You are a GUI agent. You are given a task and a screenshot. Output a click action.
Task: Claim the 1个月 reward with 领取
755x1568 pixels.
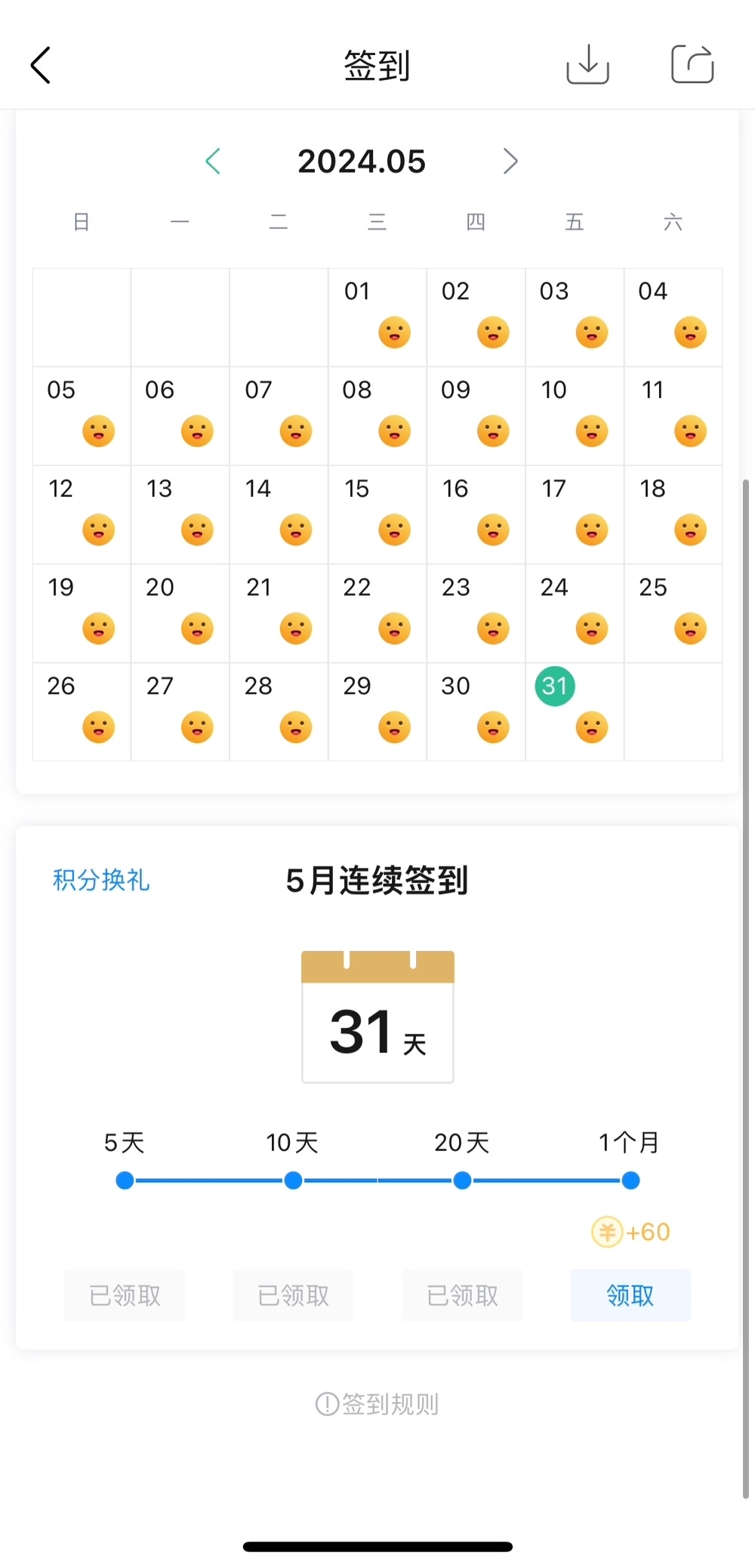(x=630, y=1295)
